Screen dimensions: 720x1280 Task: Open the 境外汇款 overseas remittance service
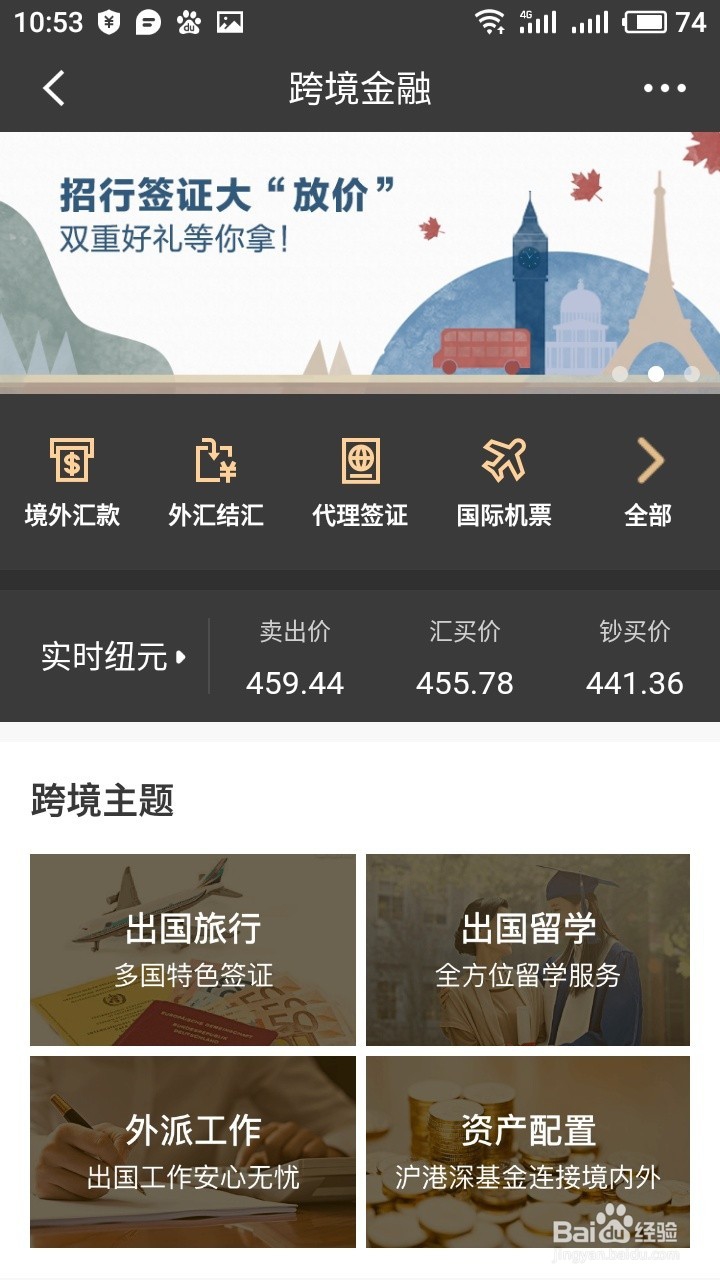click(70, 480)
